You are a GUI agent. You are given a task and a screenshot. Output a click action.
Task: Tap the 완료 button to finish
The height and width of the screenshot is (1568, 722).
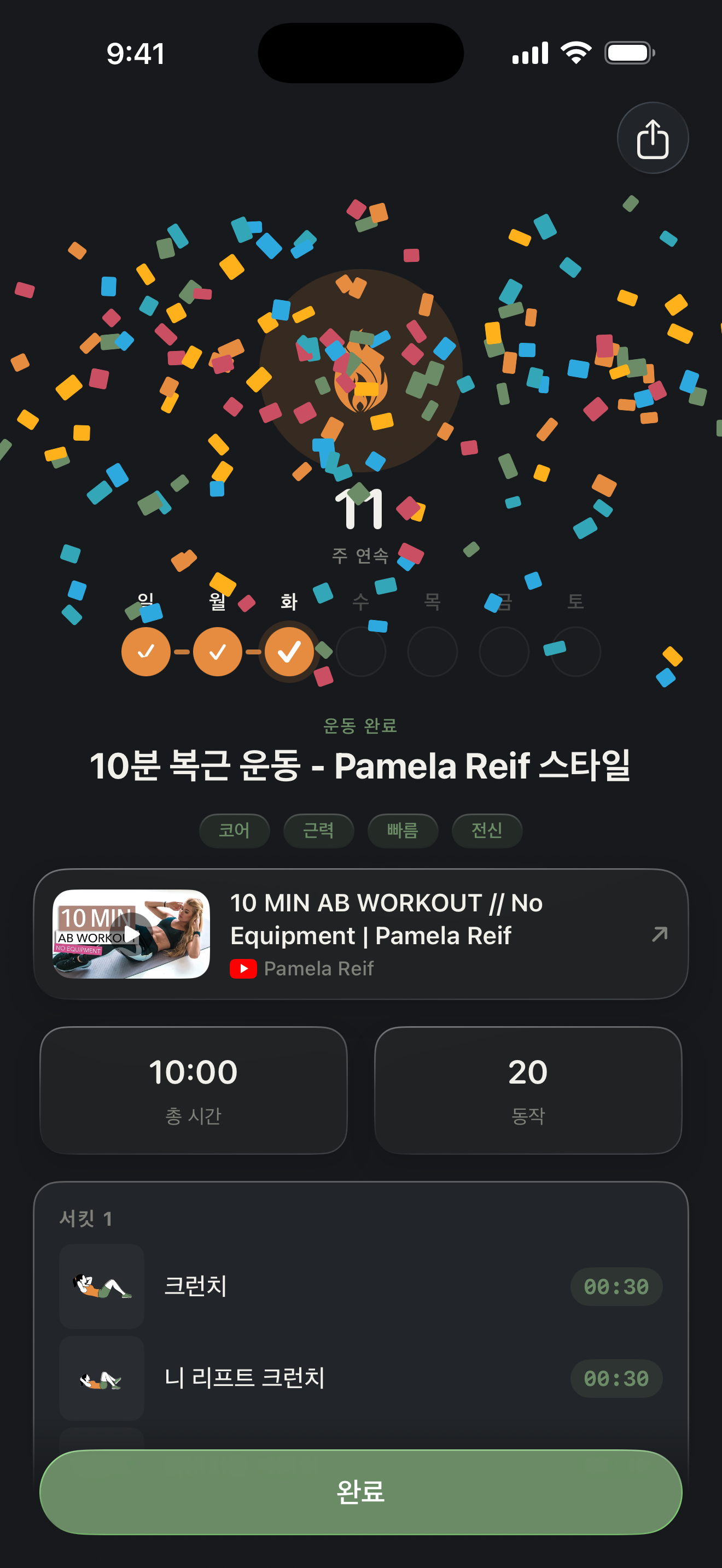point(361,1491)
